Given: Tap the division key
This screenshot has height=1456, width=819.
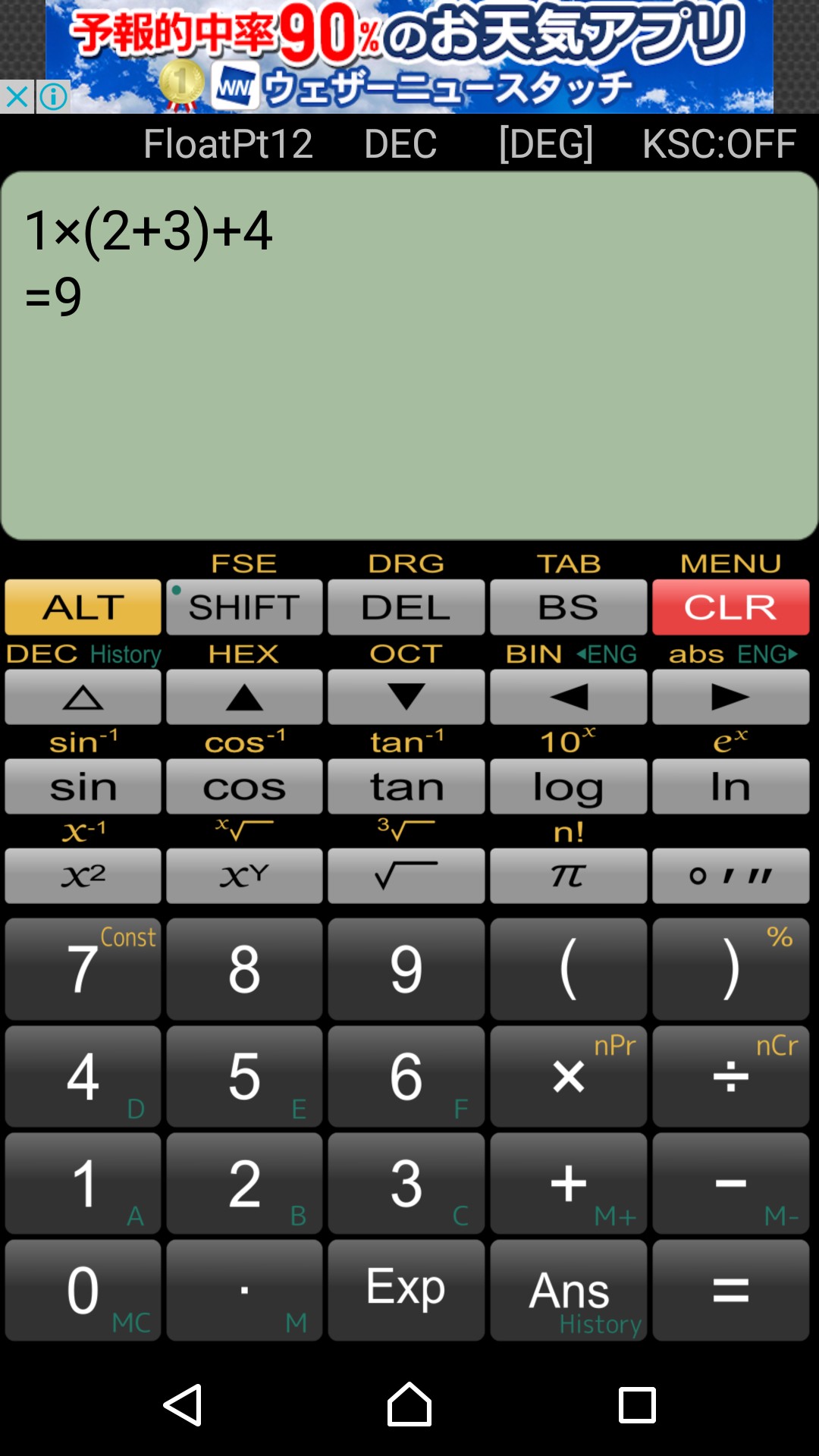Looking at the screenshot, I should pyautogui.click(x=730, y=1076).
